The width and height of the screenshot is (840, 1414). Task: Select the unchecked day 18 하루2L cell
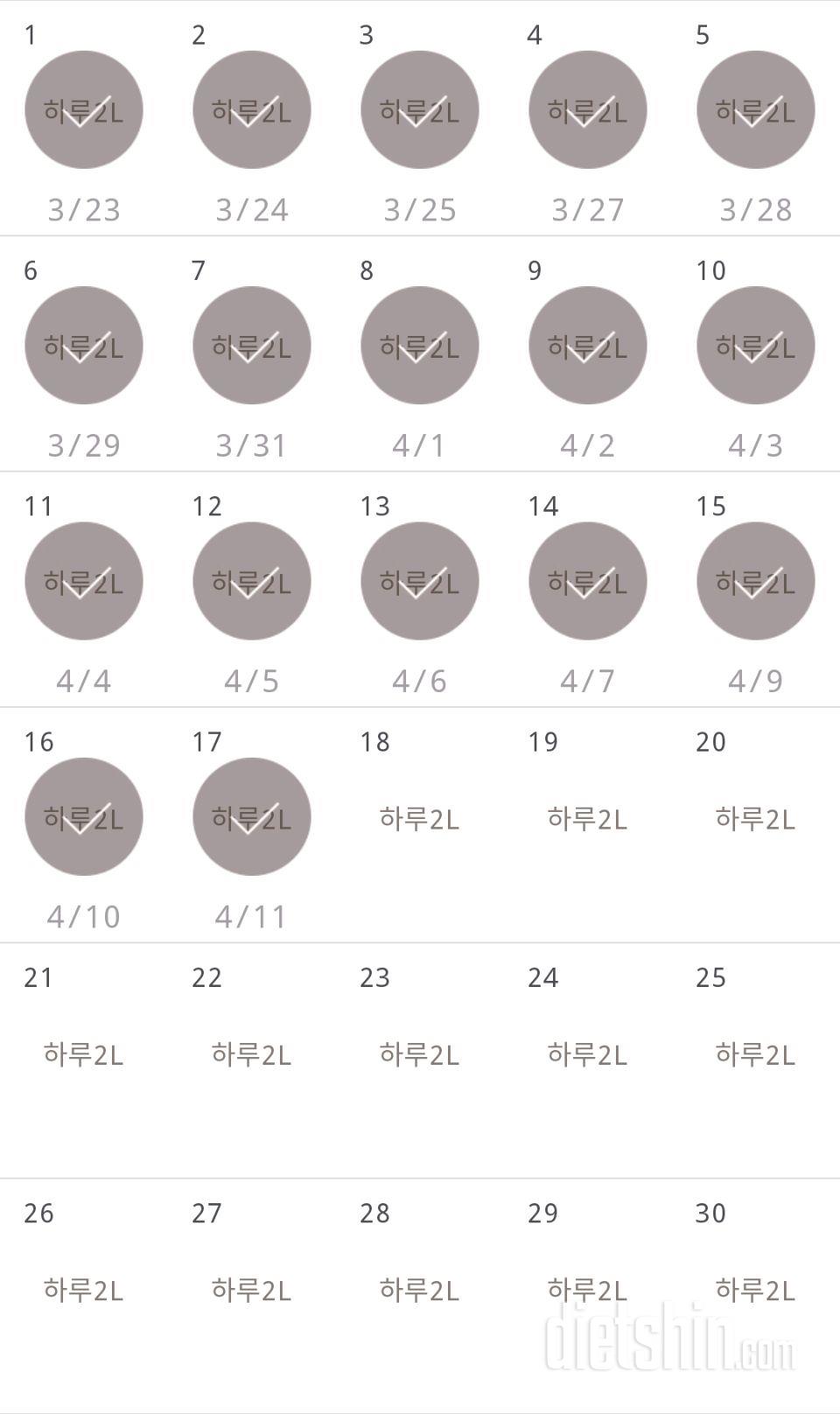point(419,819)
